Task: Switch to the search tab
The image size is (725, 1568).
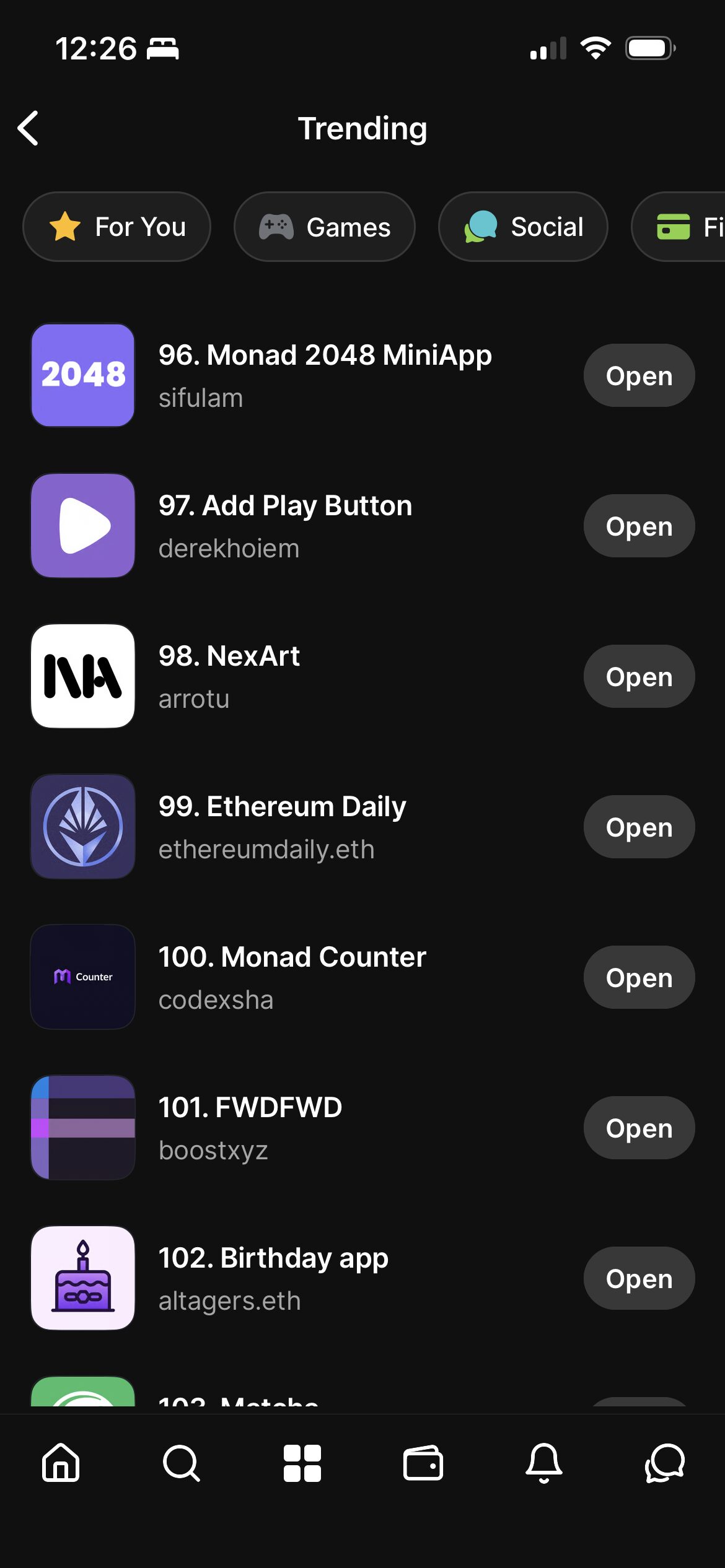Action: [x=181, y=1463]
